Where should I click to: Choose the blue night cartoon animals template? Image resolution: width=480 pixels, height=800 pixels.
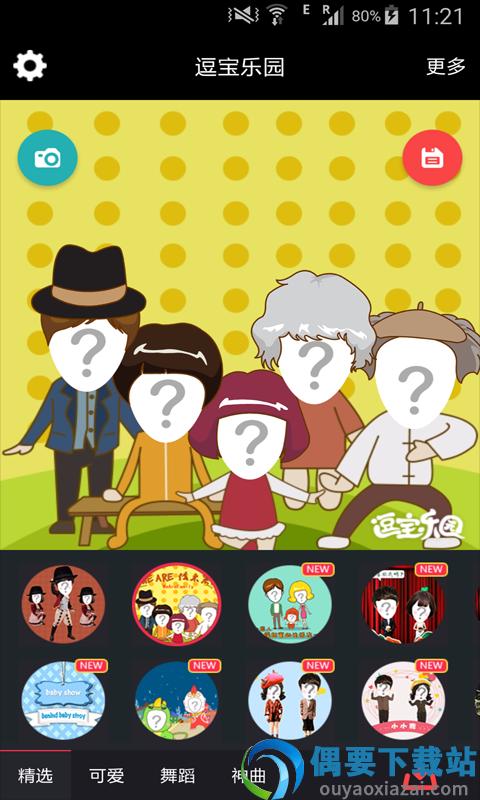(176, 700)
